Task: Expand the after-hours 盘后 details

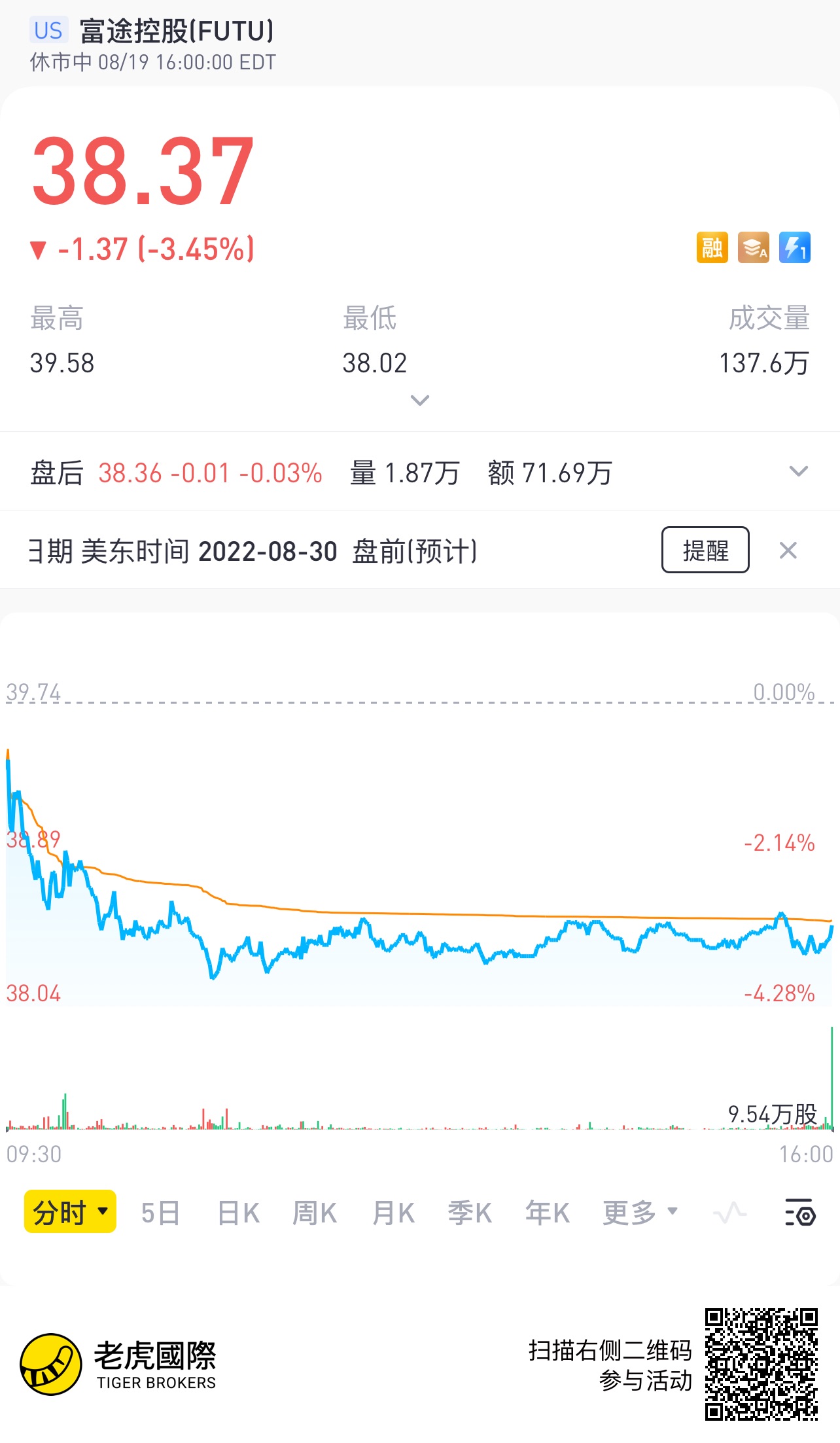Action: 798,472
